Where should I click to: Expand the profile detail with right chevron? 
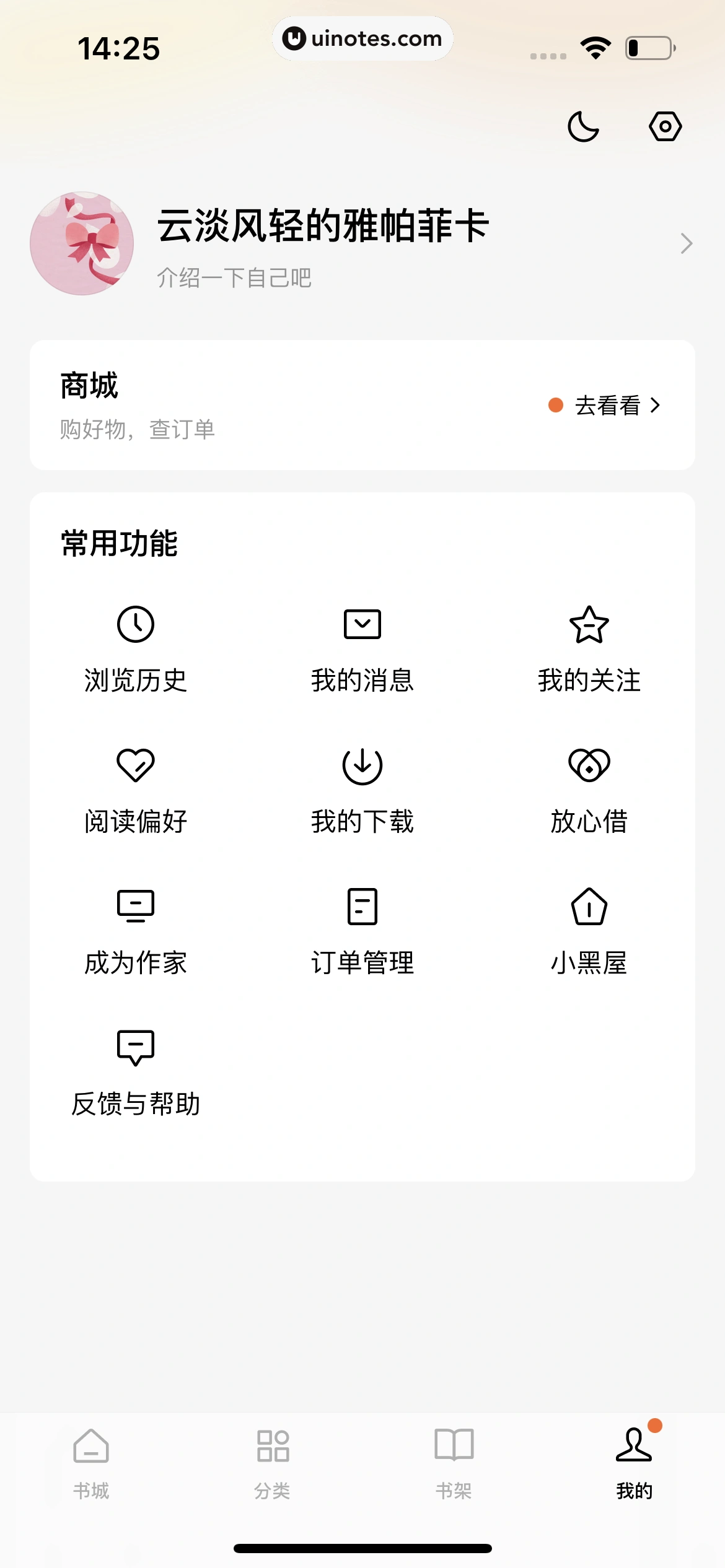coord(685,244)
